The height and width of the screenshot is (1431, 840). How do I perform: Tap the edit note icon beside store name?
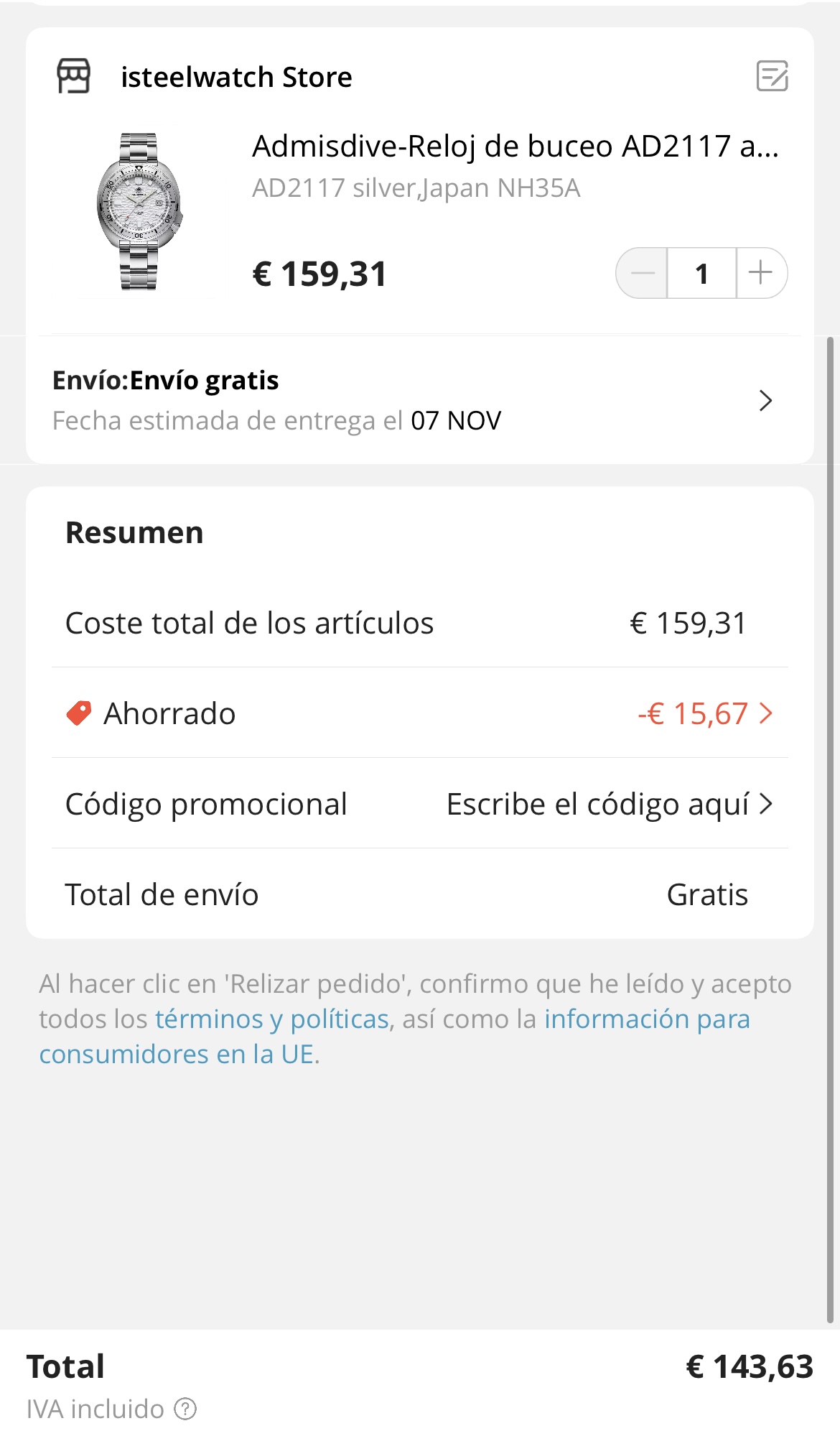click(773, 76)
